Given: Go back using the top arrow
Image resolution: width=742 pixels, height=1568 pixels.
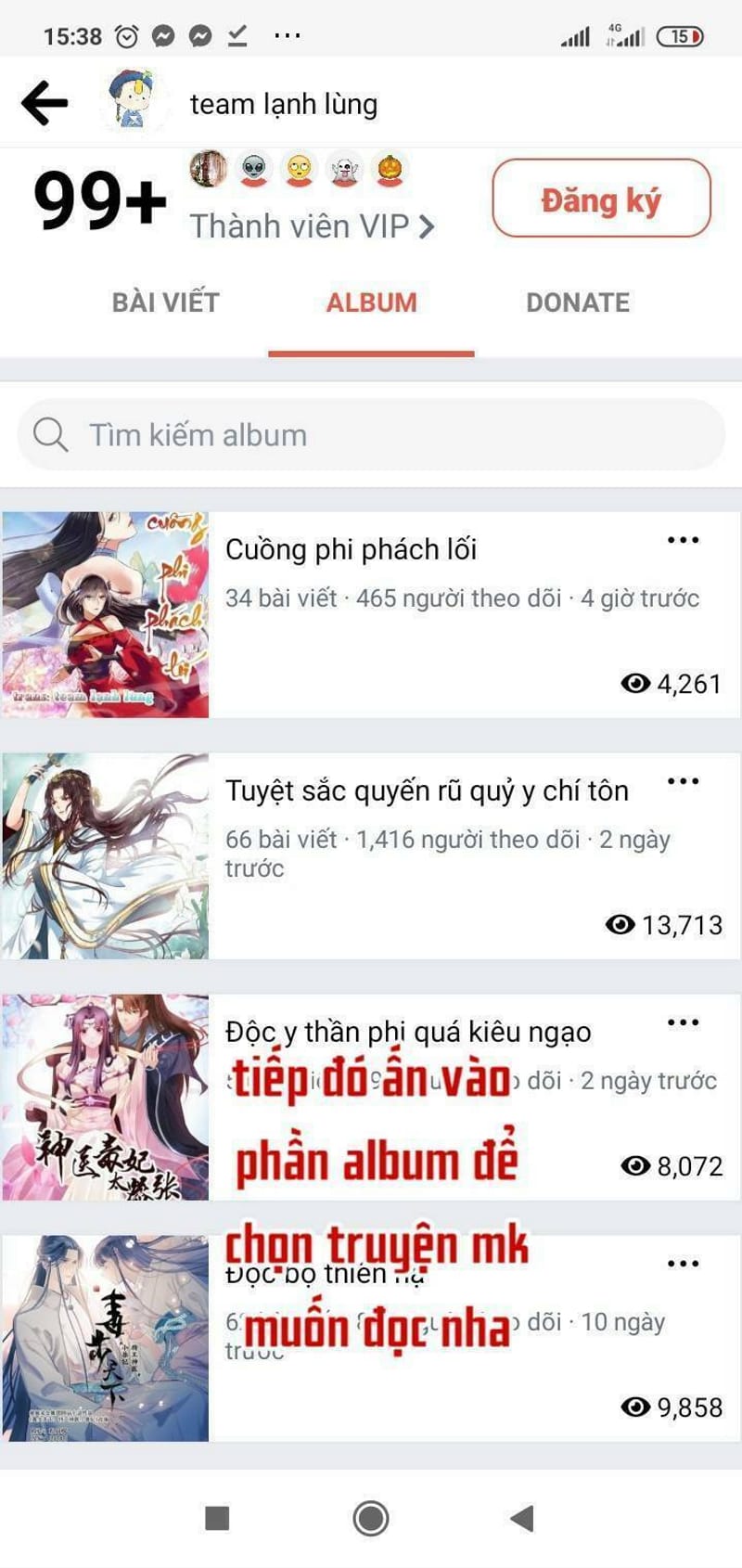Looking at the screenshot, I should tap(45, 102).
